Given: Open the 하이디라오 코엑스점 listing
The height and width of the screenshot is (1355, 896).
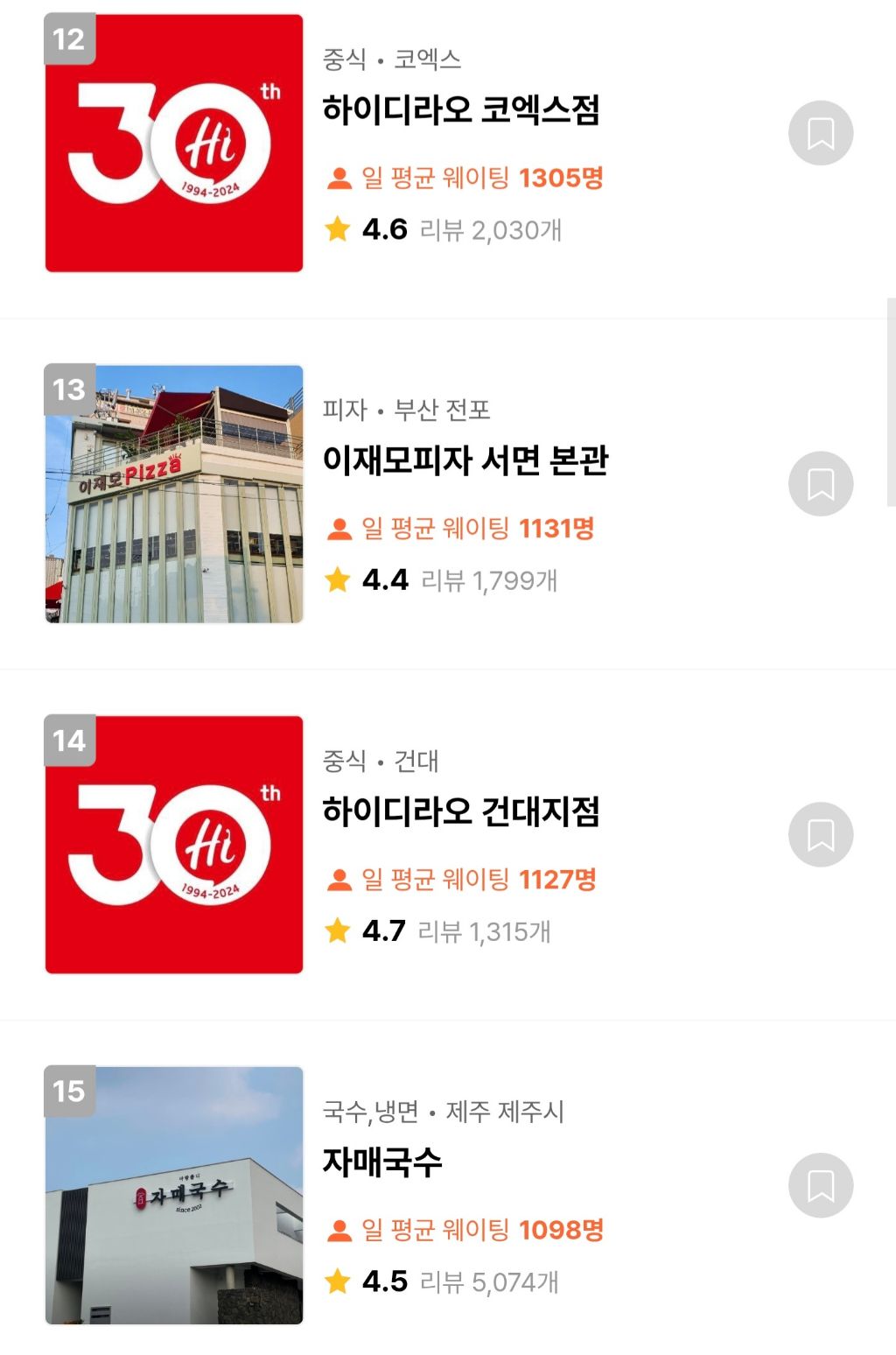Looking at the screenshot, I should [x=461, y=110].
